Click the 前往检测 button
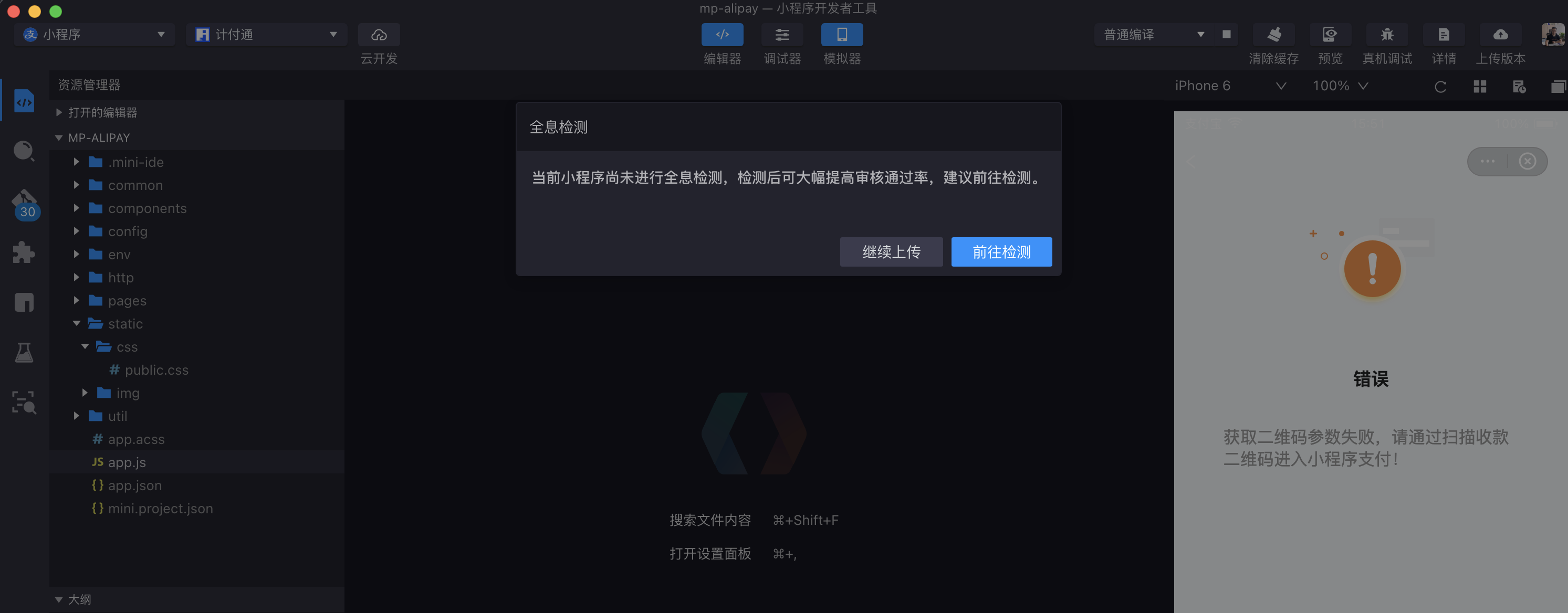1568x613 pixels. tap(1001, 252)
